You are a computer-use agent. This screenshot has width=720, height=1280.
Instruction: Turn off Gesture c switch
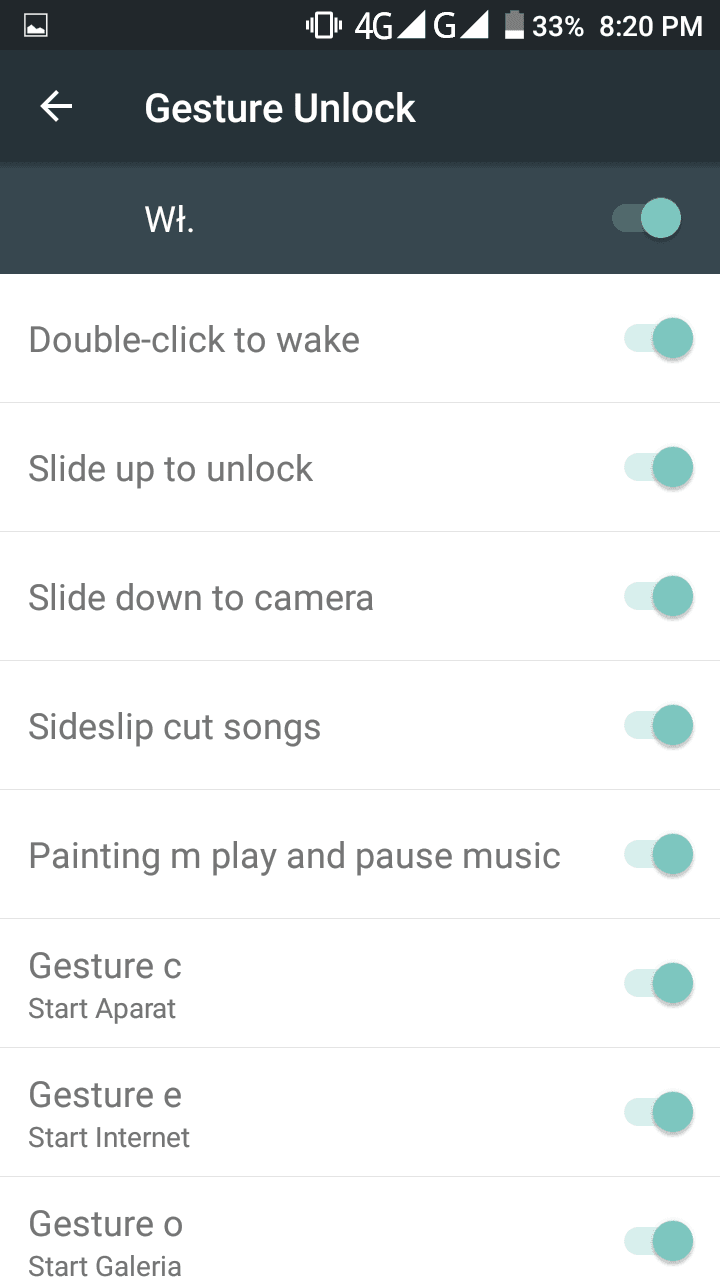[659, 984]
